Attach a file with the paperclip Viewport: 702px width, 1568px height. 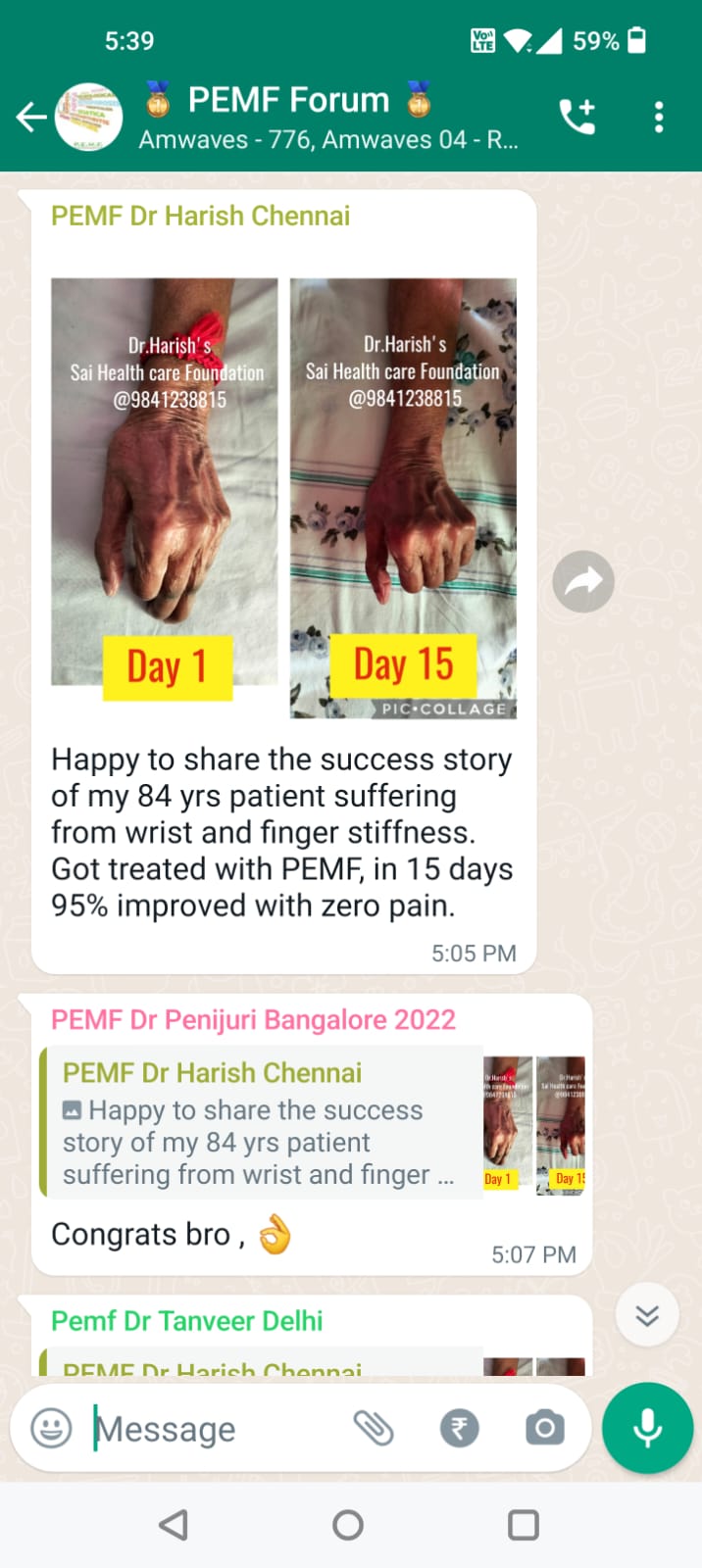tap(374, 1428)
